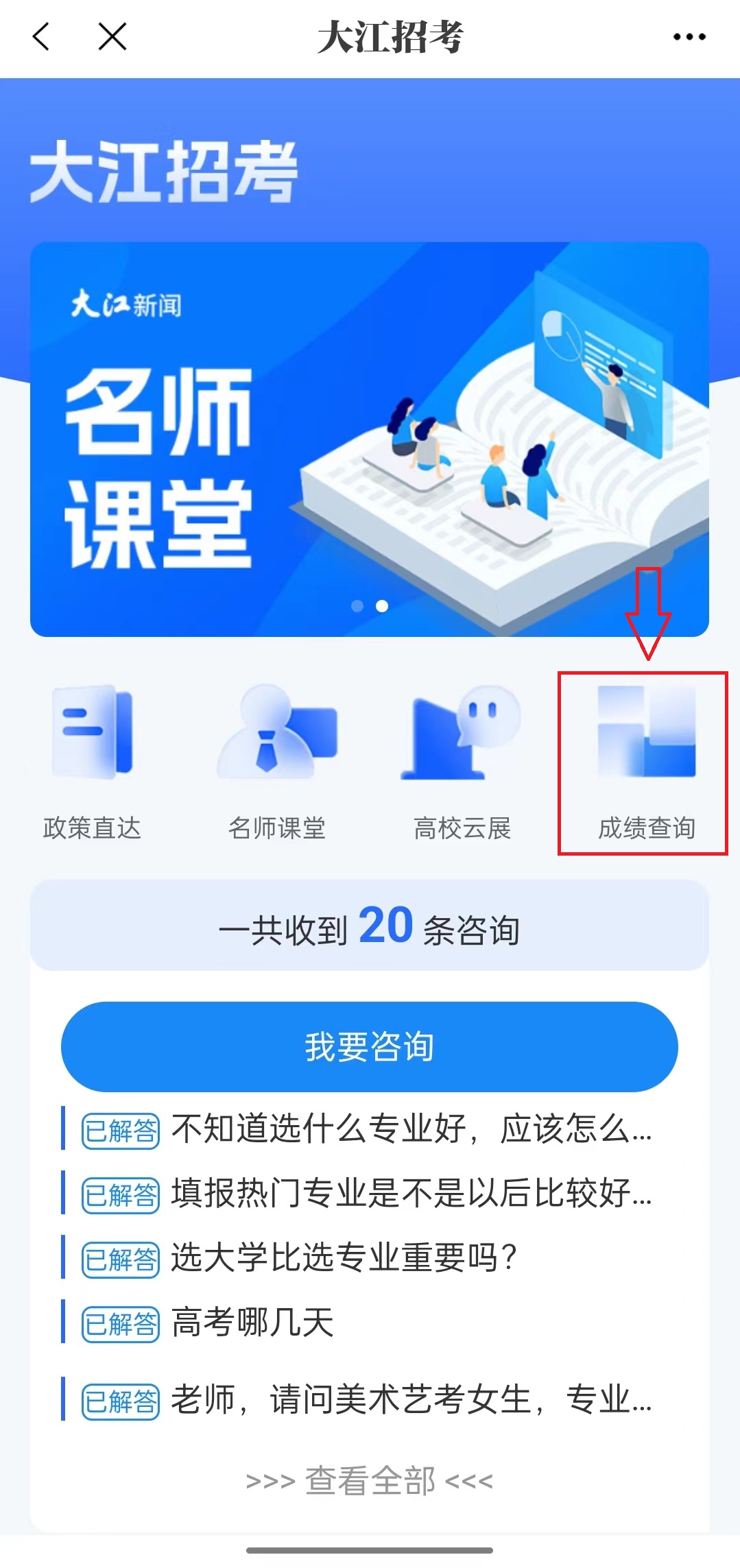
Task: Open question 选大学比选专业重要吗
Action: click(x=343, y=1257)
